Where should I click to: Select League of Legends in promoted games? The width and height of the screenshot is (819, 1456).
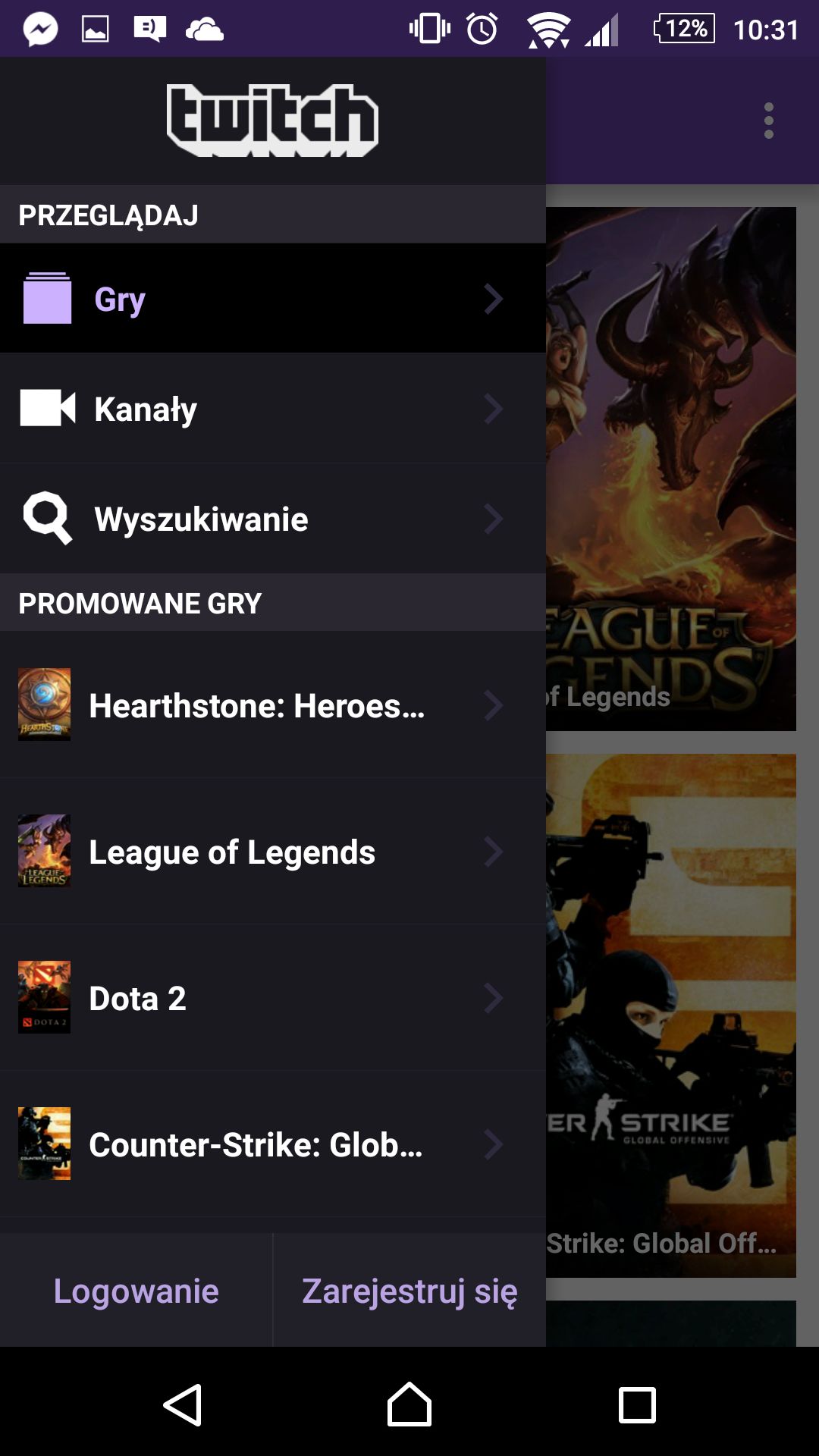click(273, 851)
